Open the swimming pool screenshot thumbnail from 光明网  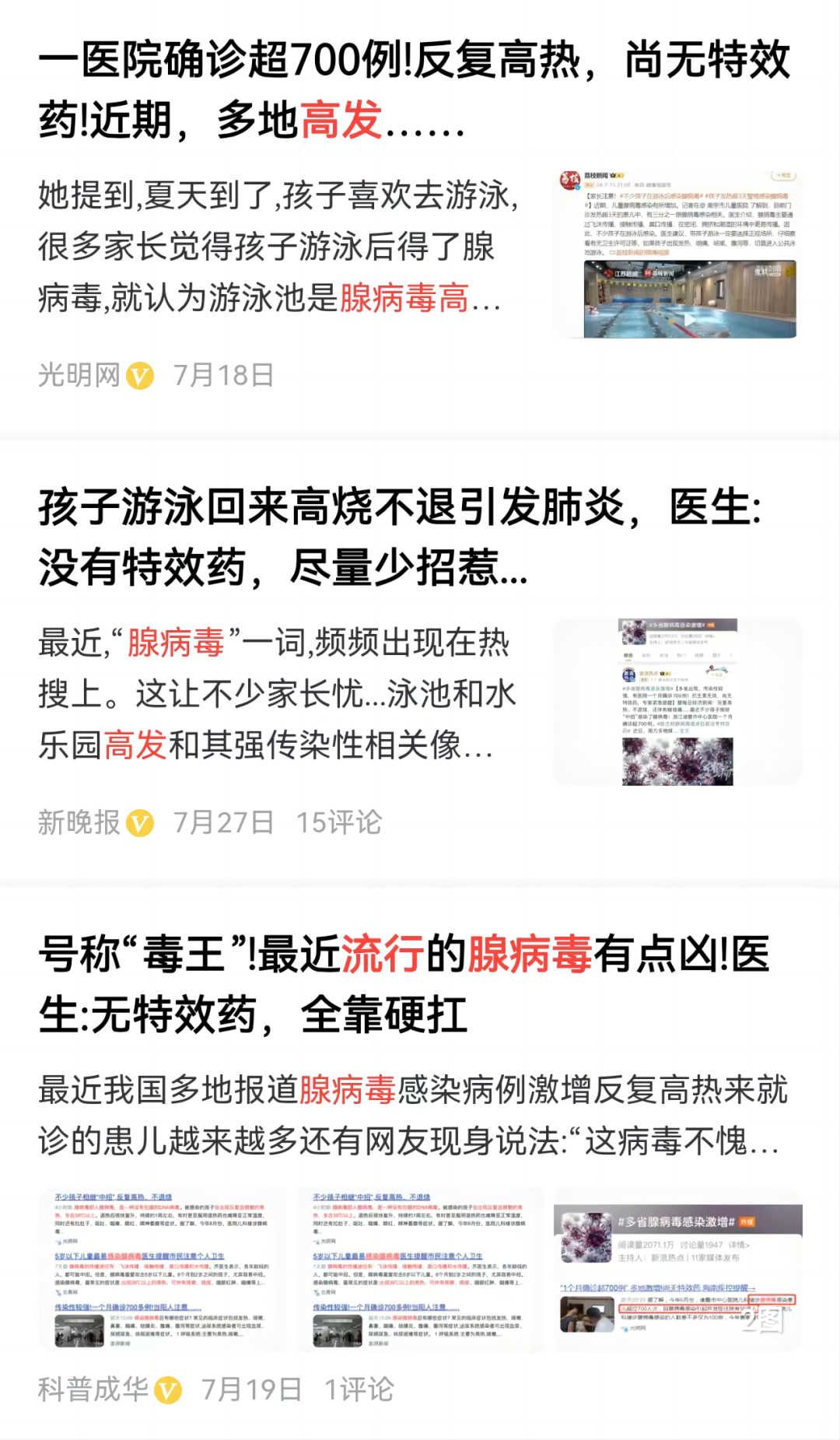[677, 254]
